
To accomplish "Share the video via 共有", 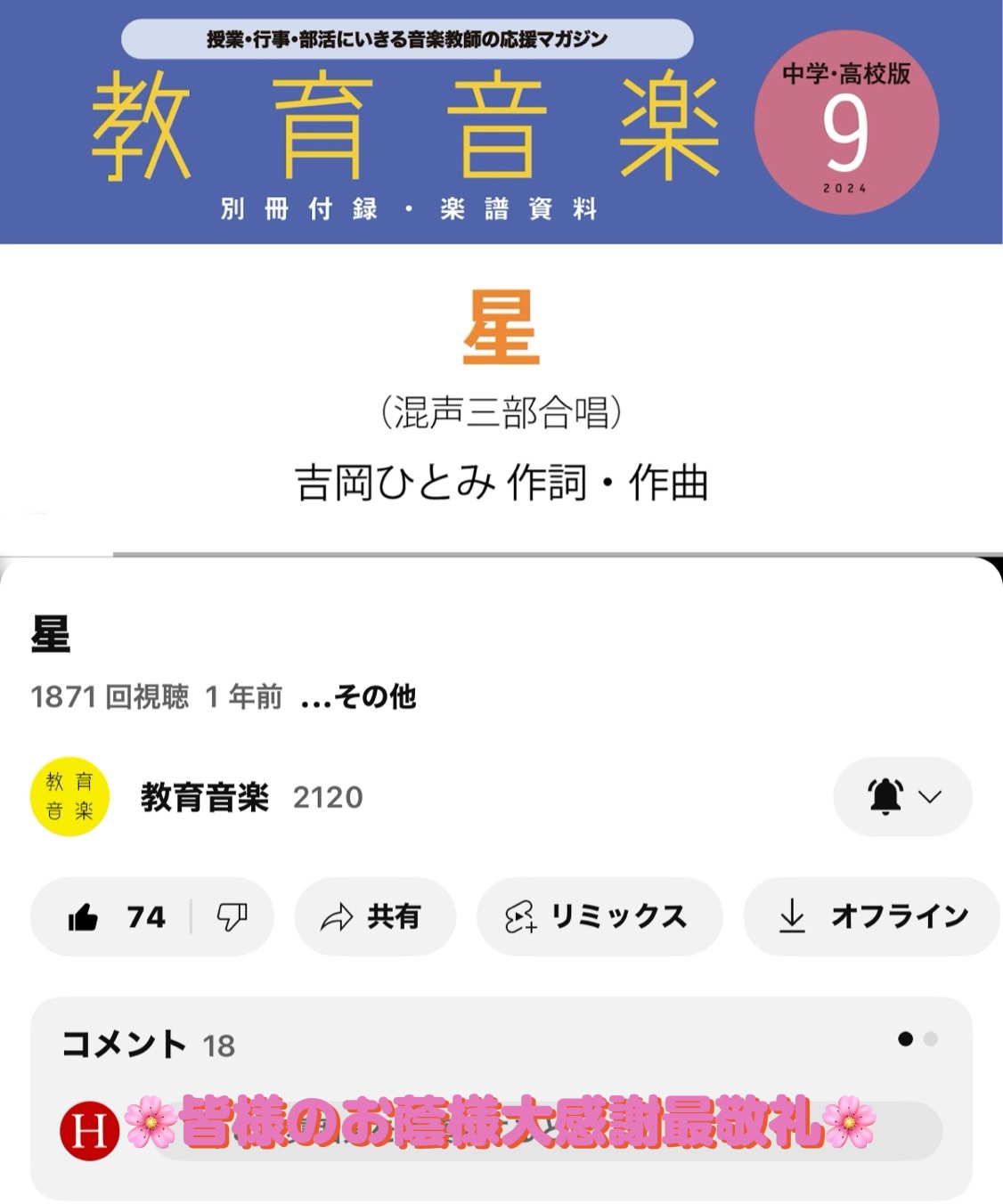I will [374, 916].
